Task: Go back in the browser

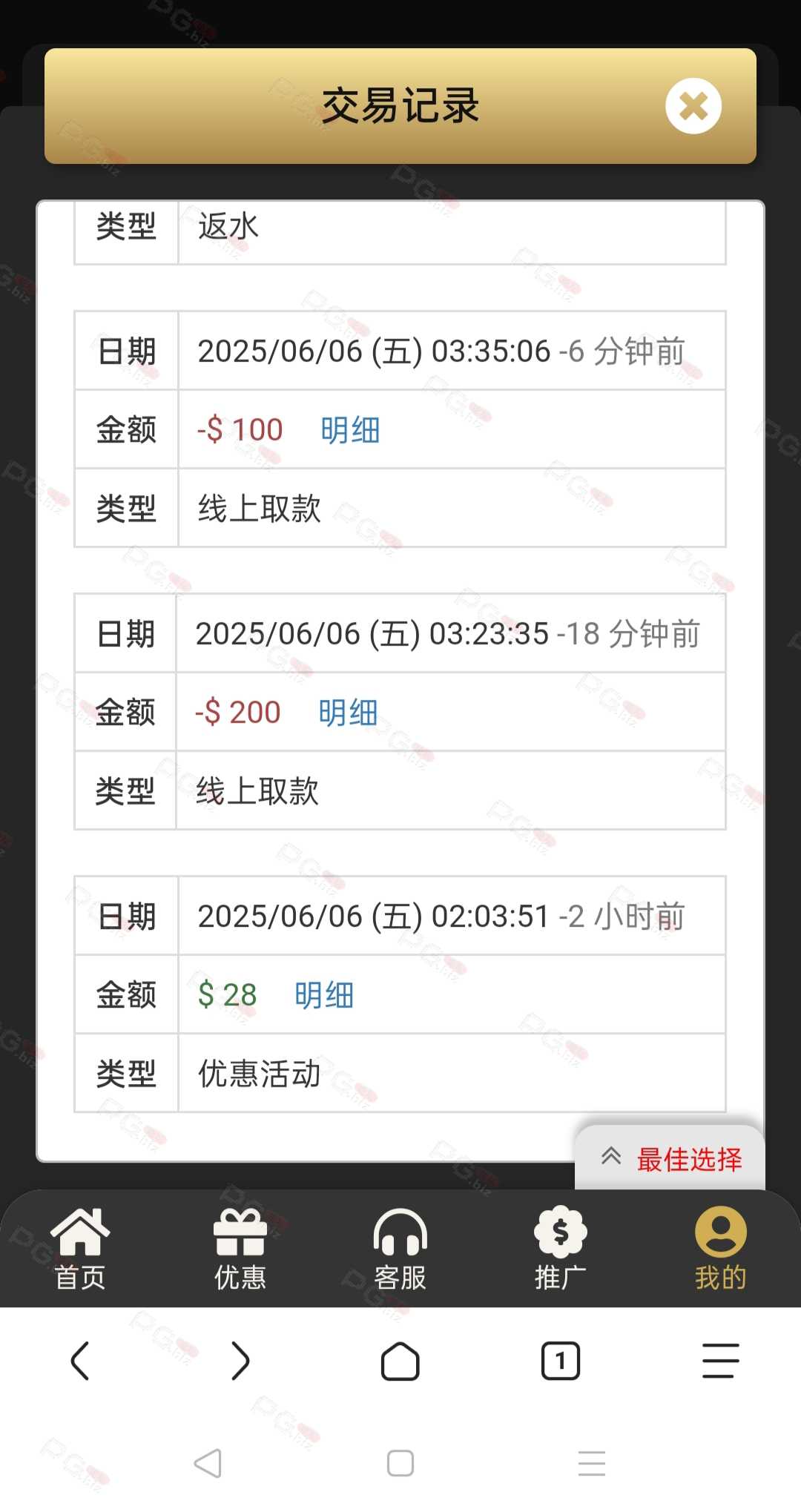Action: pos(80,1361)
